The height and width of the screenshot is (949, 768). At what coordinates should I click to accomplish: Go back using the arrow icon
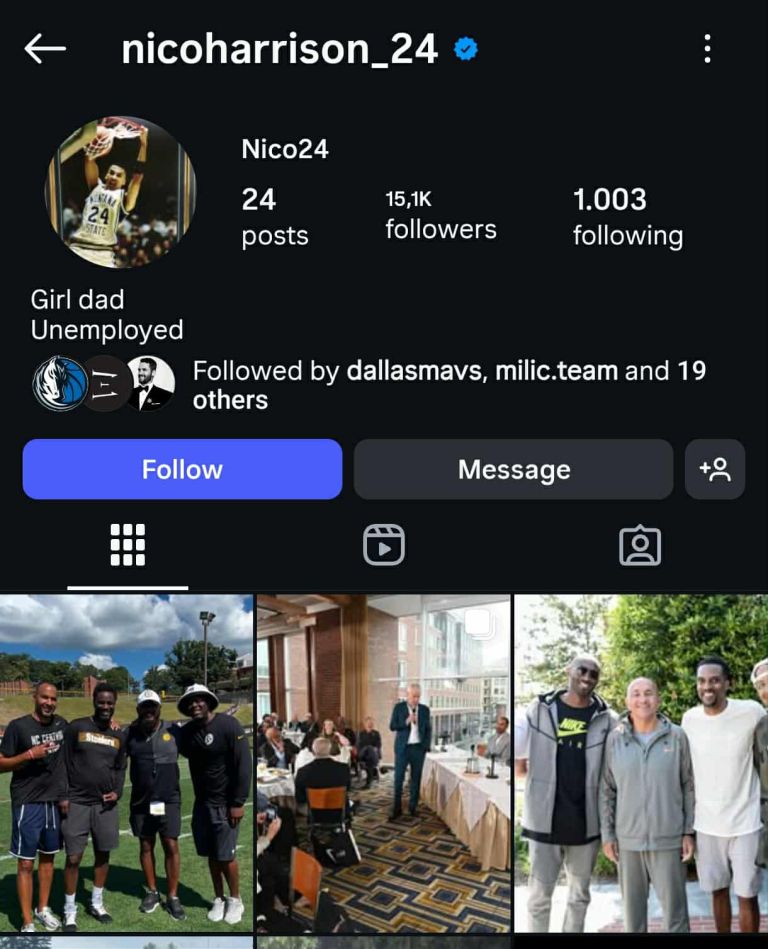(45, 48)
